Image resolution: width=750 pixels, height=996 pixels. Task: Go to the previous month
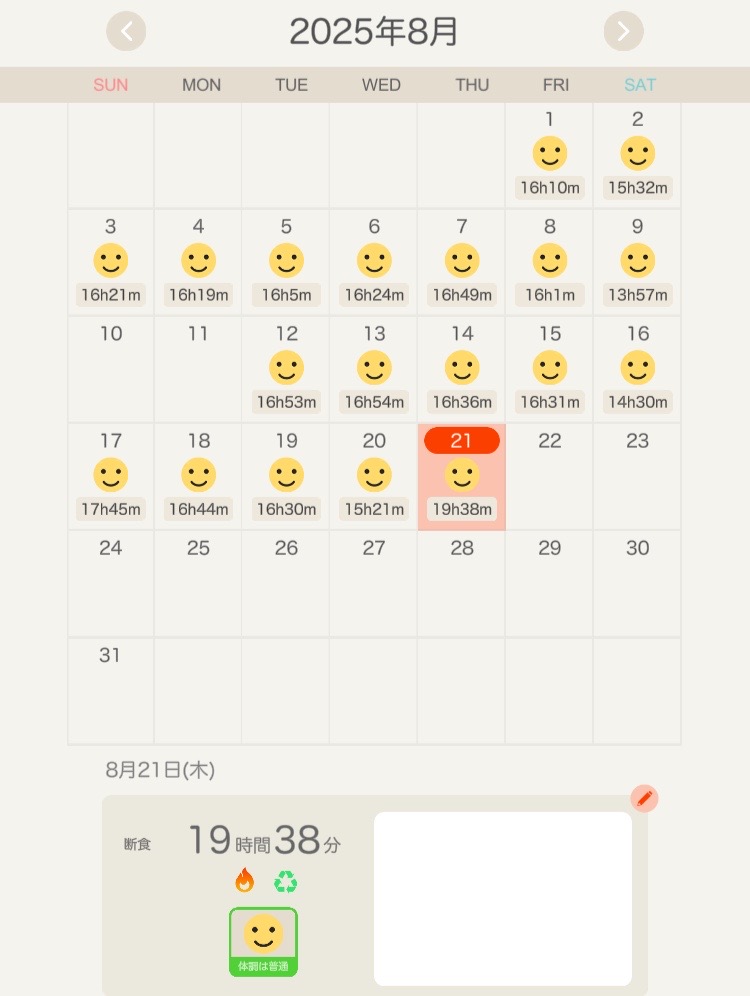(x=126, y=32)
